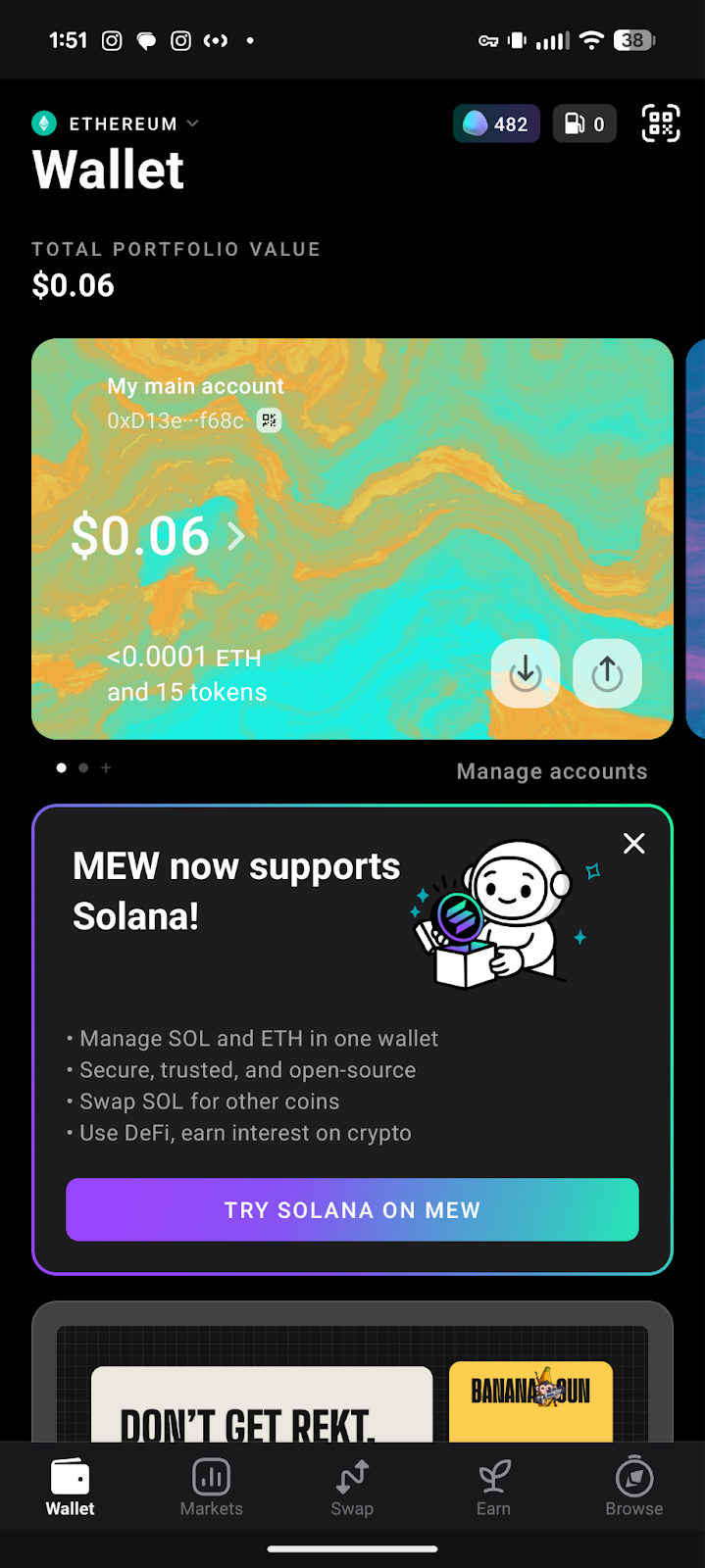Switch to the Browse tab
This screenshot has width=705, height=1568.
[633, 1487]
